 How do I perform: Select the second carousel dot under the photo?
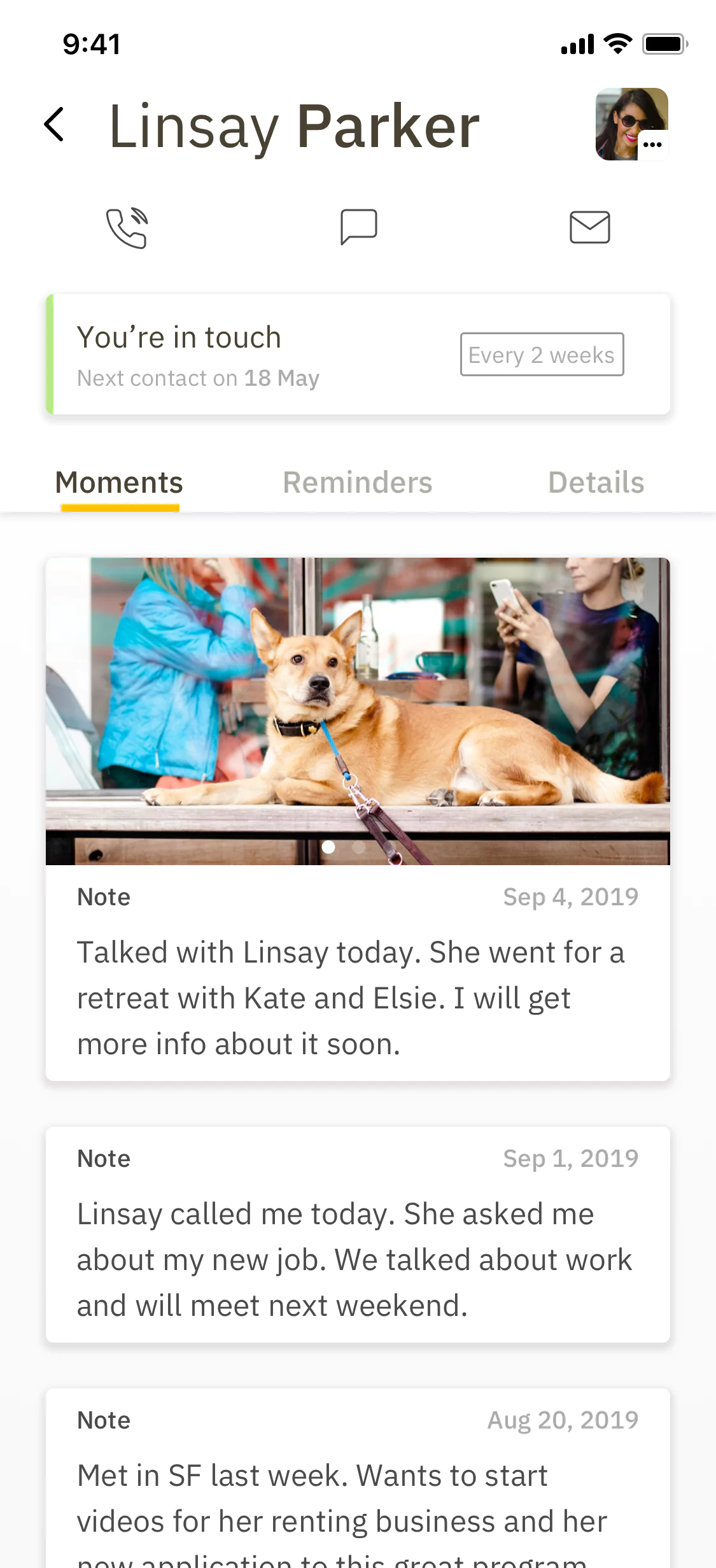359,847
